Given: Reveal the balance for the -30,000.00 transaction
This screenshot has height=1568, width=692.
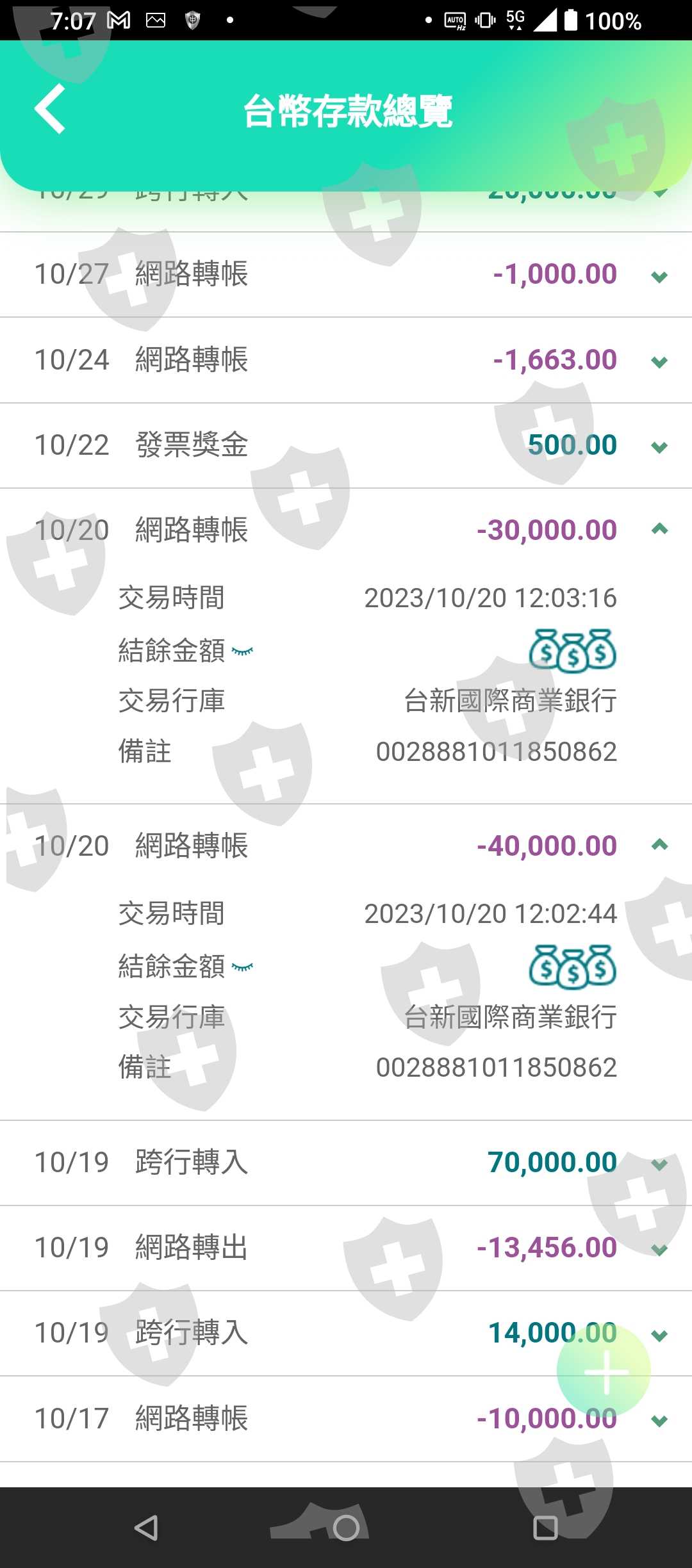Looking at the screenshot, I should click(242, 651).
